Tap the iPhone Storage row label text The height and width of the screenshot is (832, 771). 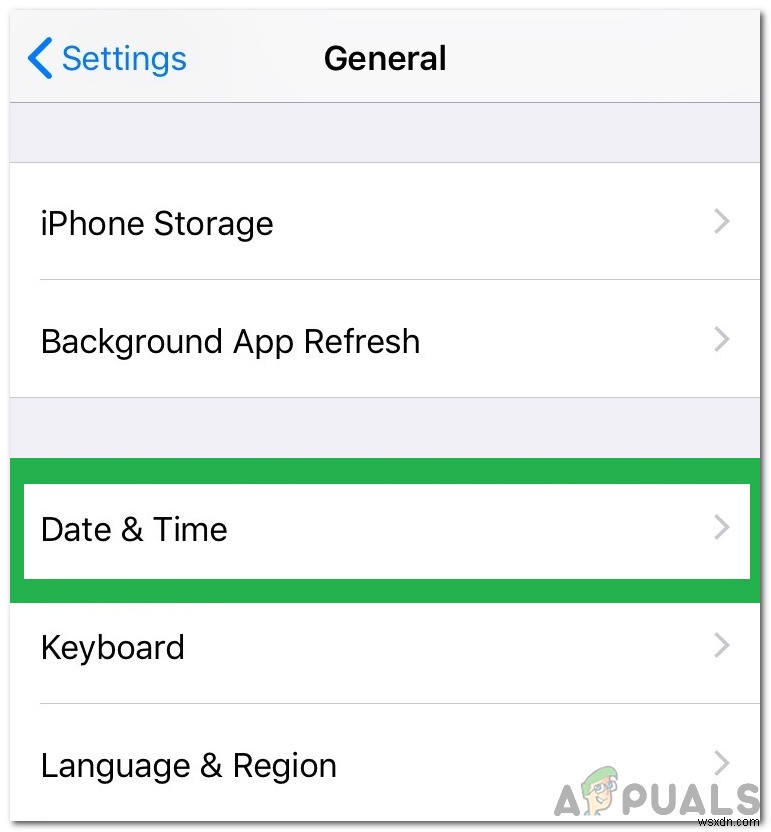[156, 223]
